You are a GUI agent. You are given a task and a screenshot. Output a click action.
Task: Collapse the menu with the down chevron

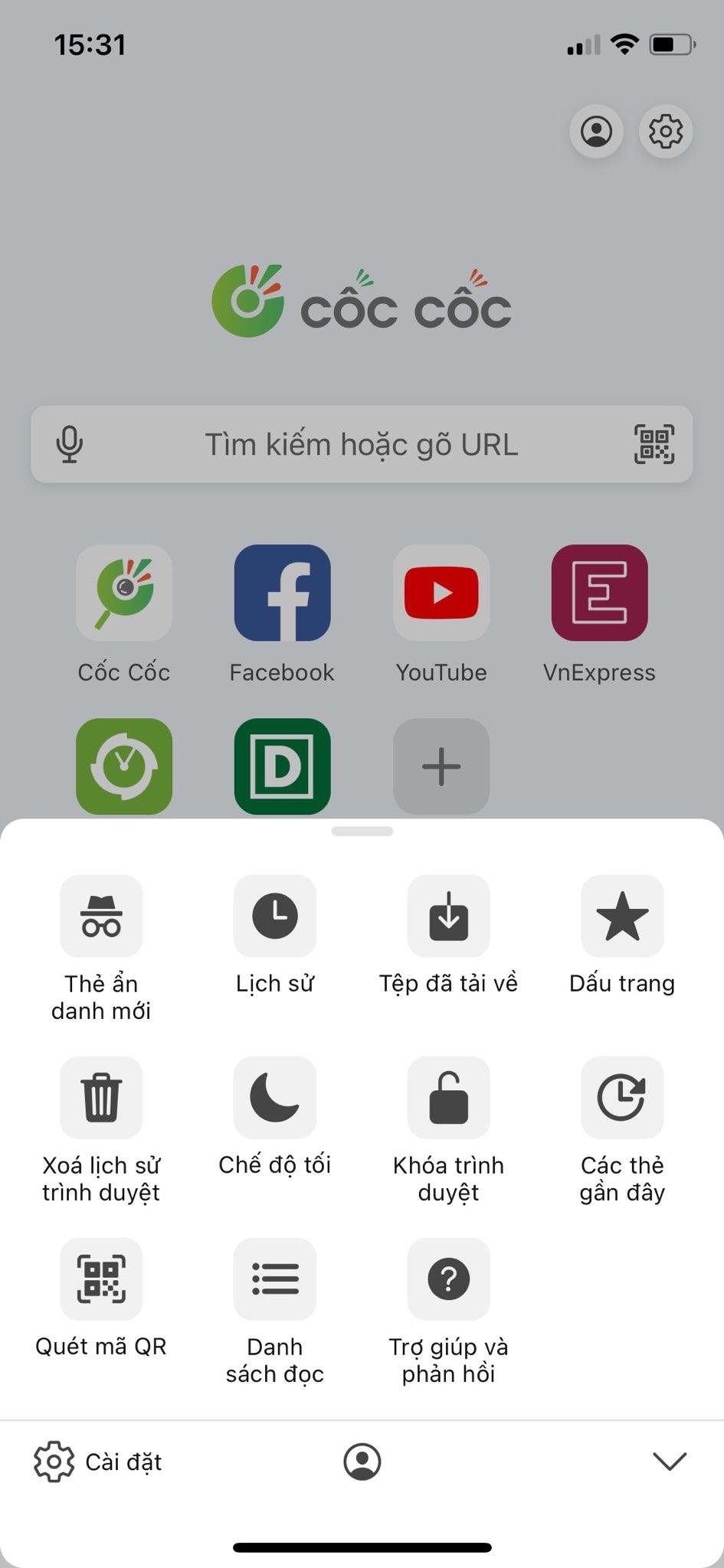pyautogui.click(x=669, y=1462)
